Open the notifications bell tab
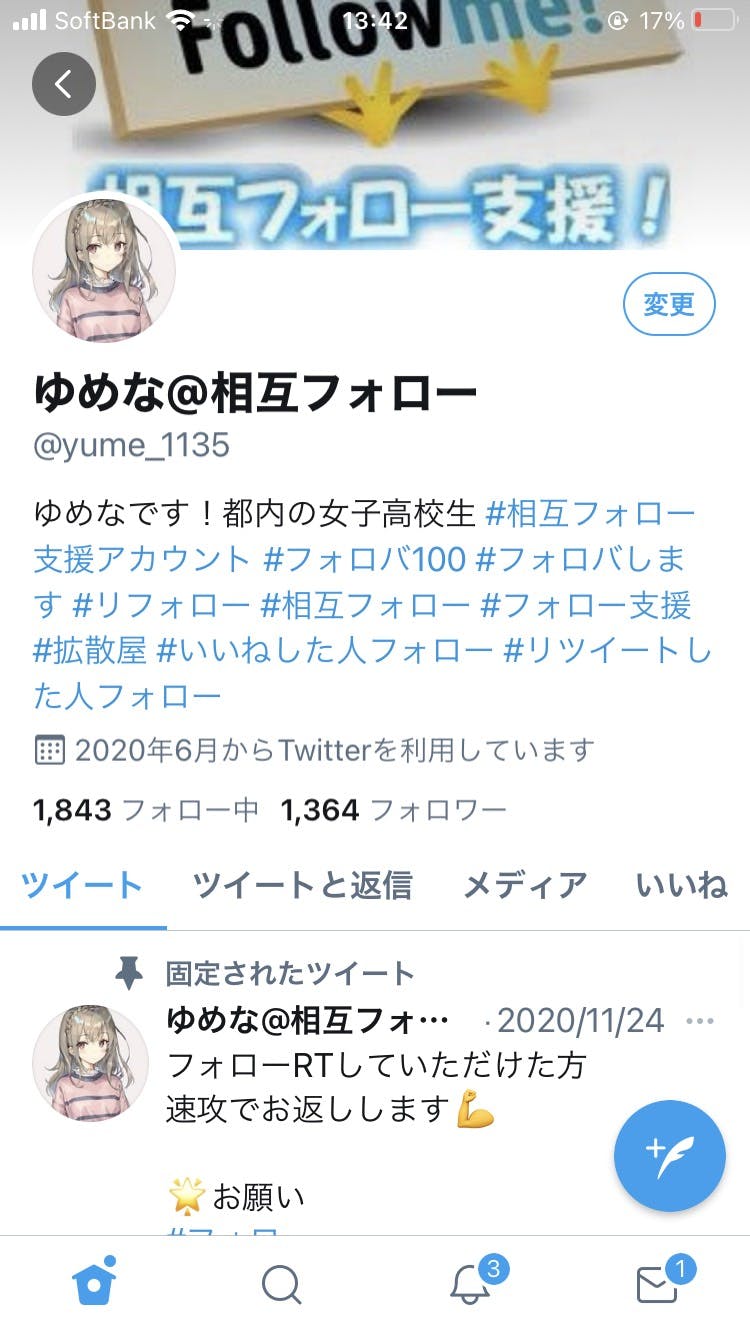The image size is (750, 1334). click(x=470, y=1285)
